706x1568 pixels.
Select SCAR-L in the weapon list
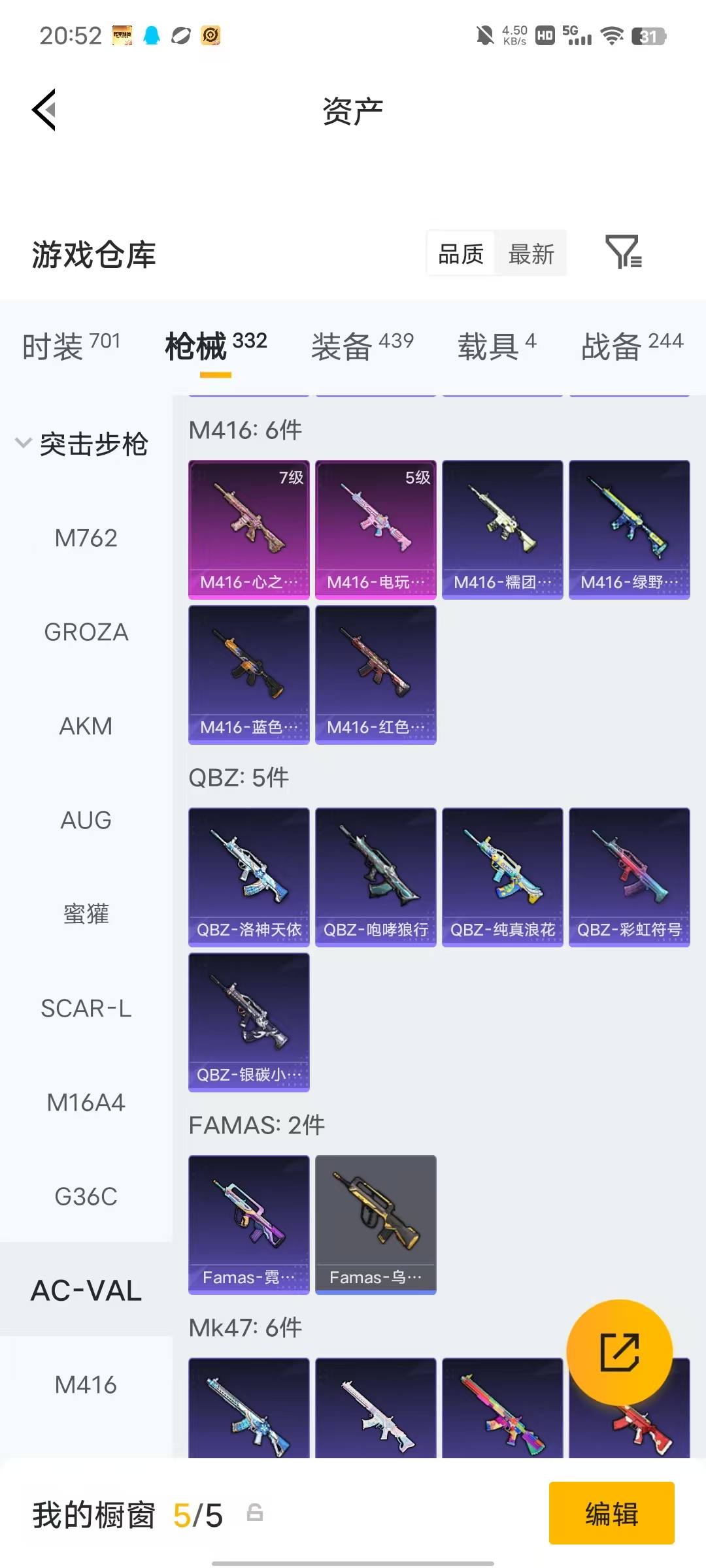86,1009
